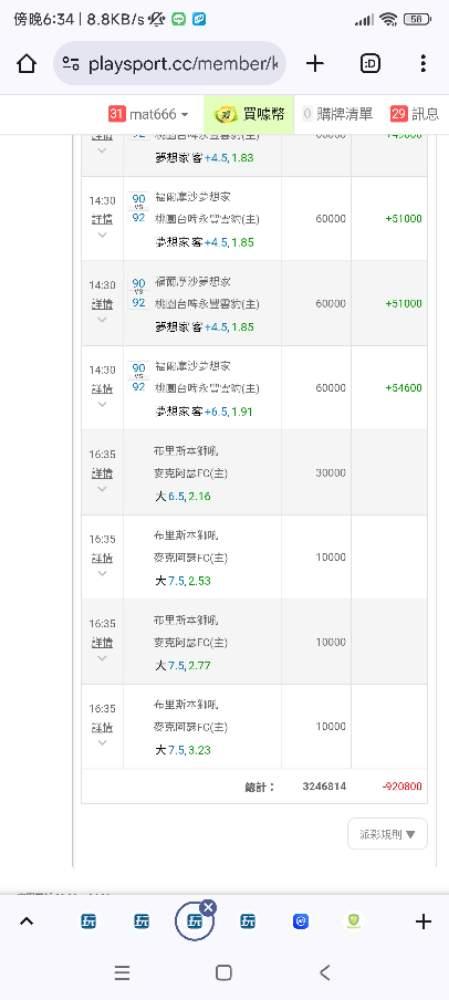
Task: Open 詳情 for the 大 7.5, 2.53 bet
Action: coord(102,558)
